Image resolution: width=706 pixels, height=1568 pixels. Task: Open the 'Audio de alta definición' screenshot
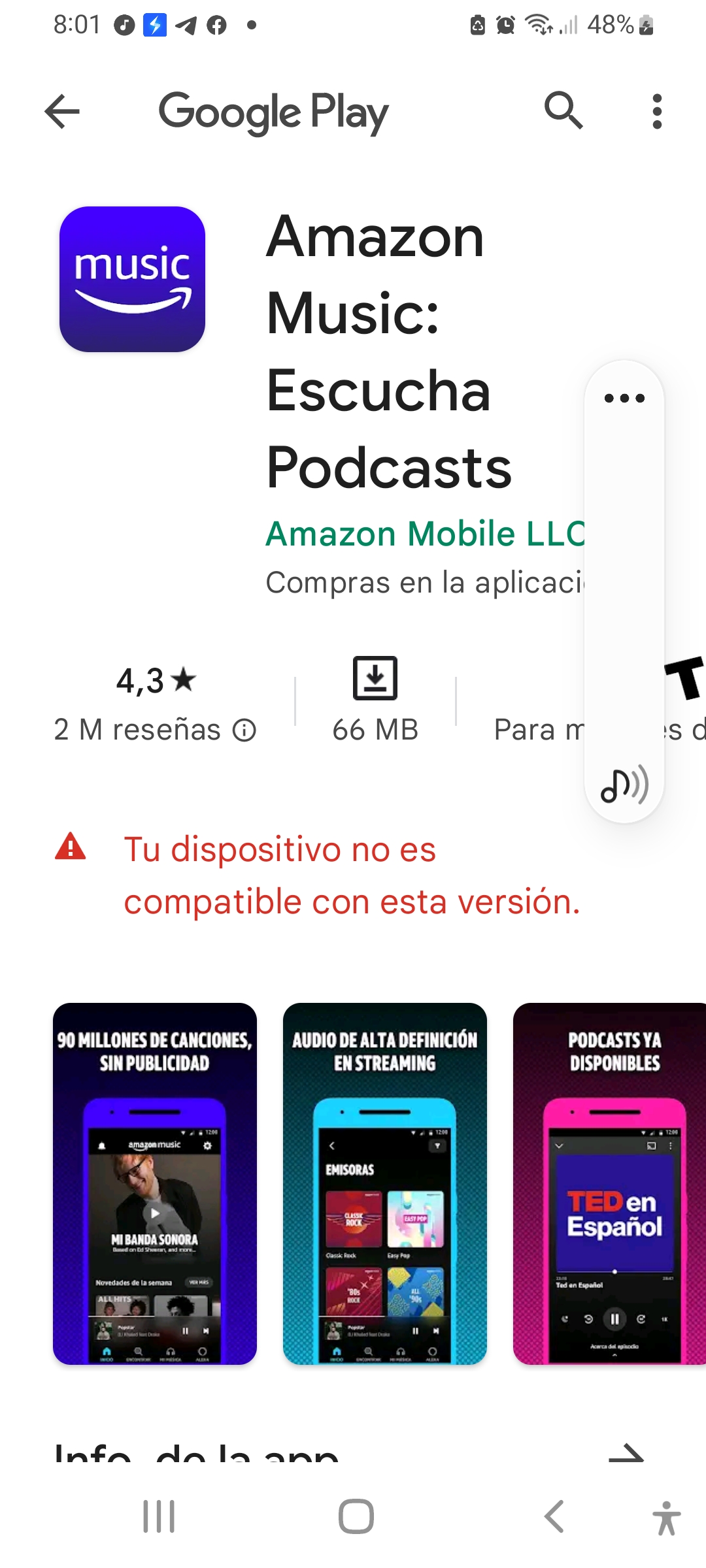coord(385,1183)
